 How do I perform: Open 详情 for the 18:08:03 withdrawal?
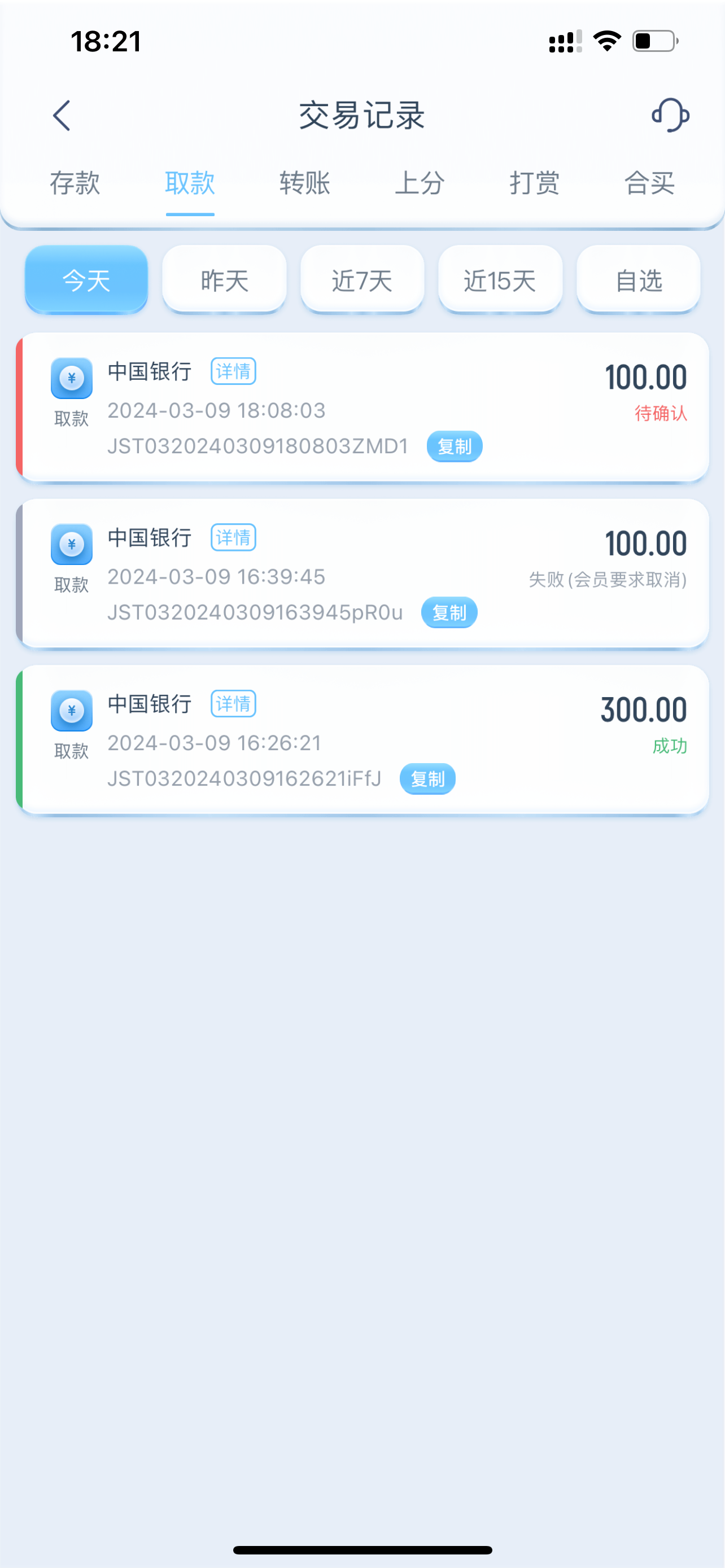click(233, 371)
